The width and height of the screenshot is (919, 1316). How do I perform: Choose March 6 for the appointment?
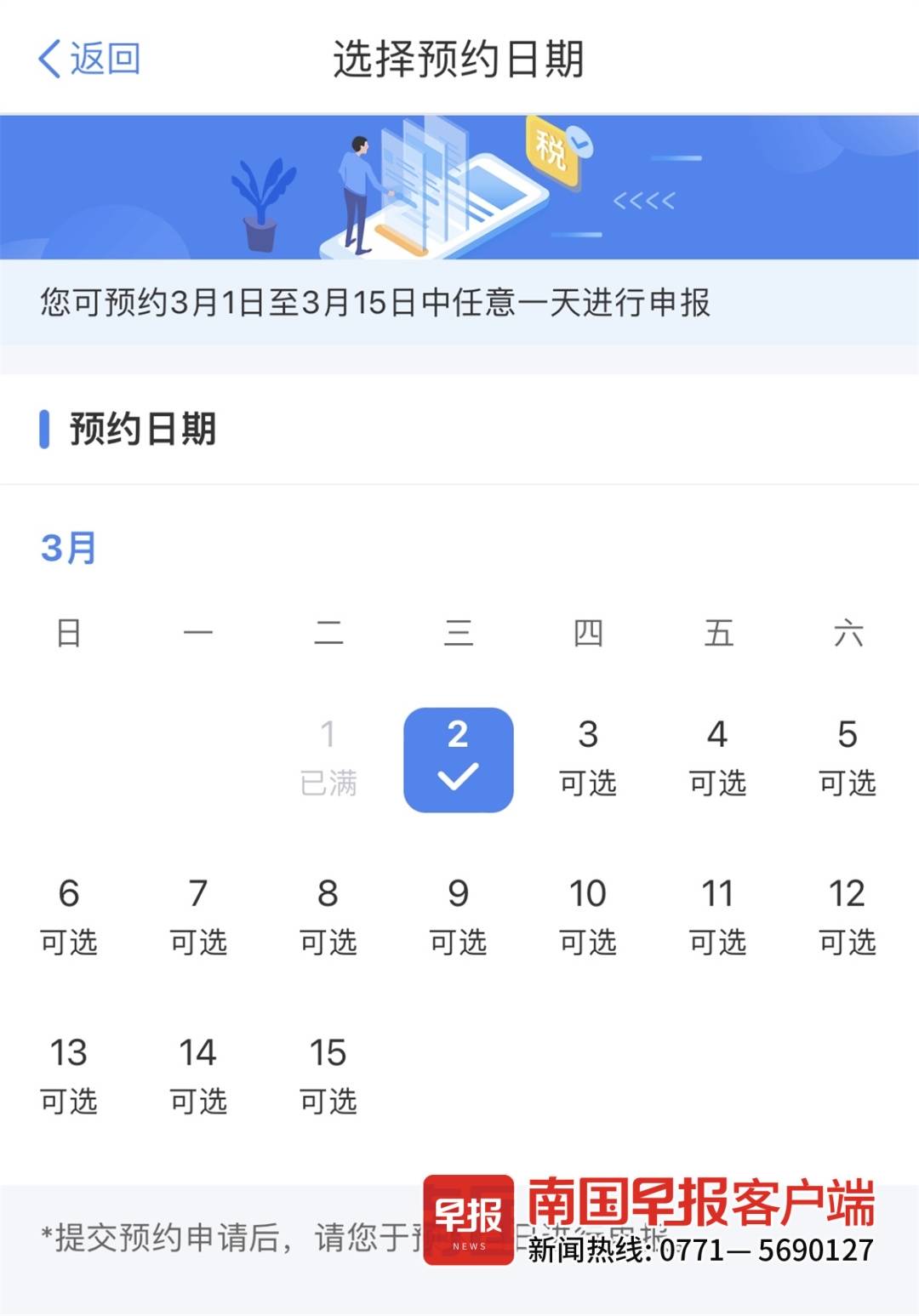69,917
